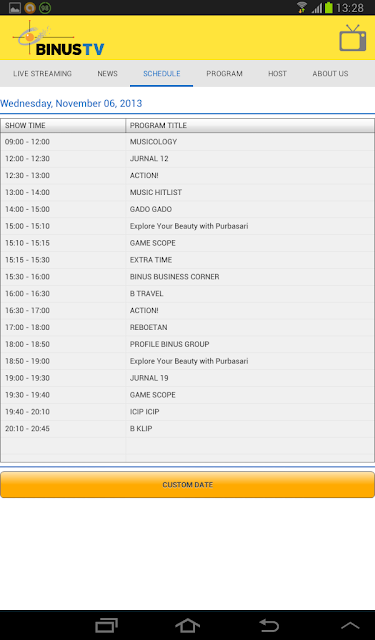Switch to the Live Streaming tab
375x640 pixels.
point(42,73)
